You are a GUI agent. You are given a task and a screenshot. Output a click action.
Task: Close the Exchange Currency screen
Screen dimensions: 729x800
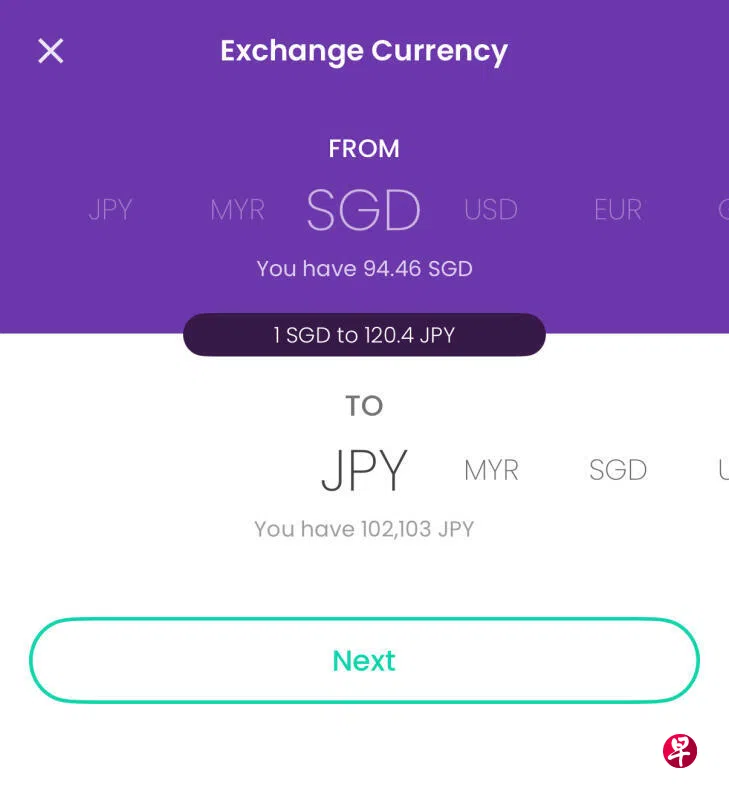coord(51,51)
